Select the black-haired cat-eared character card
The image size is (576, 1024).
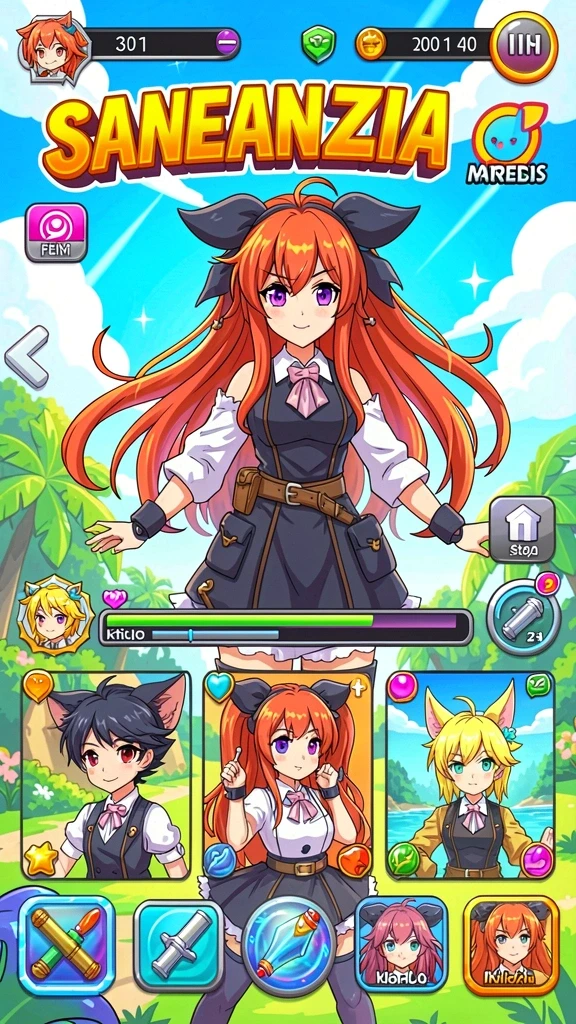(x=106, y=775)
